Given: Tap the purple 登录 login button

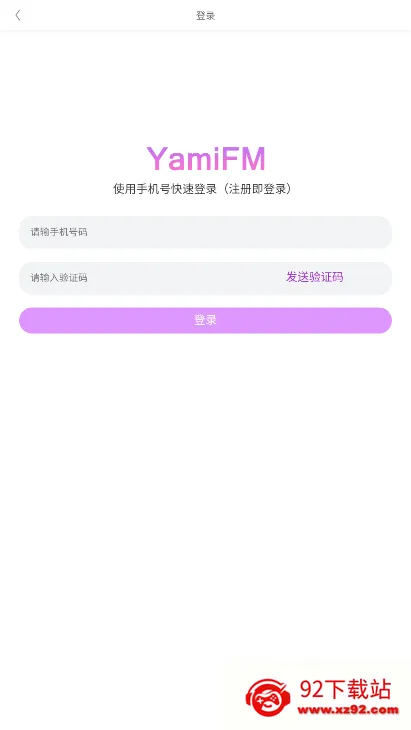Looking at the screenshot, I should [205, 320].
